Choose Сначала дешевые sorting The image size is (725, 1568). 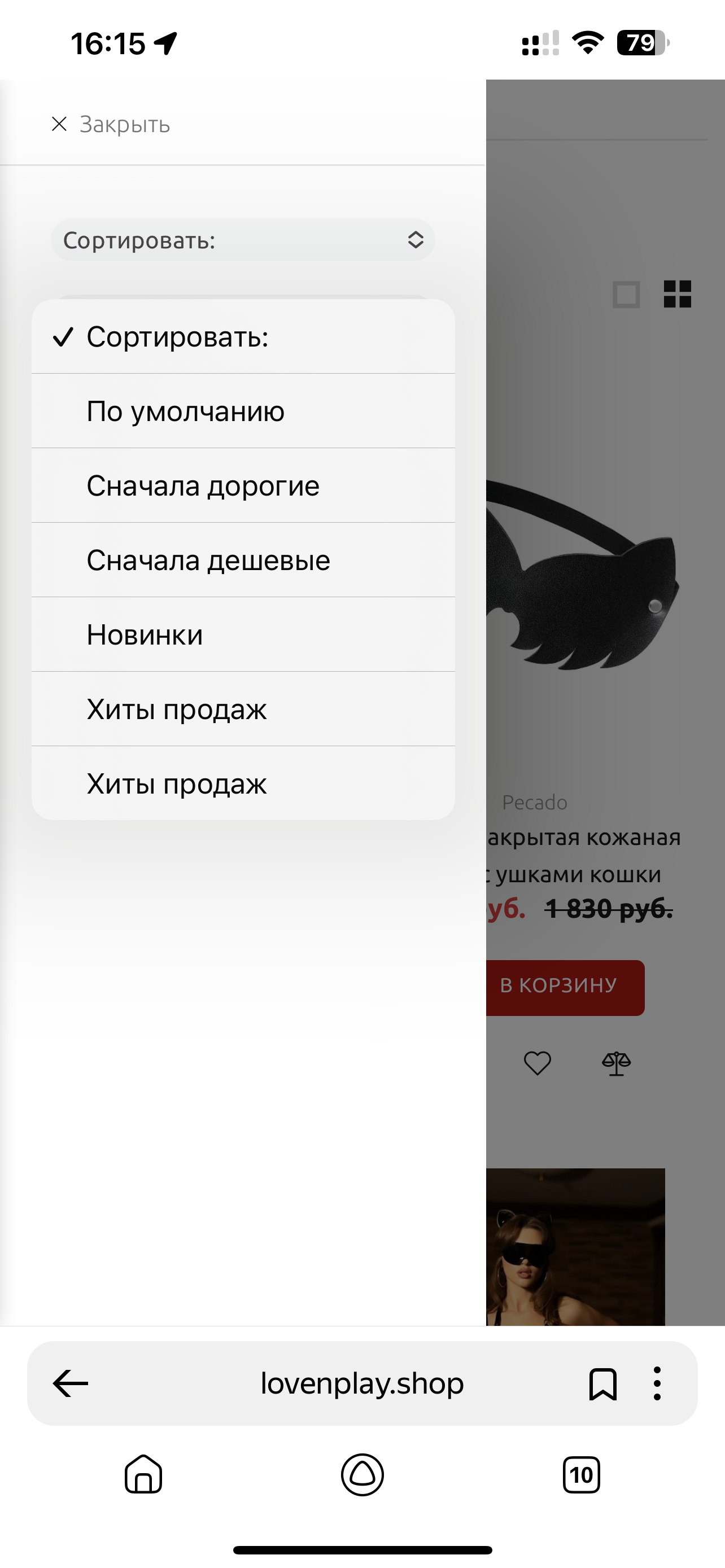click(x=243, y=560)
